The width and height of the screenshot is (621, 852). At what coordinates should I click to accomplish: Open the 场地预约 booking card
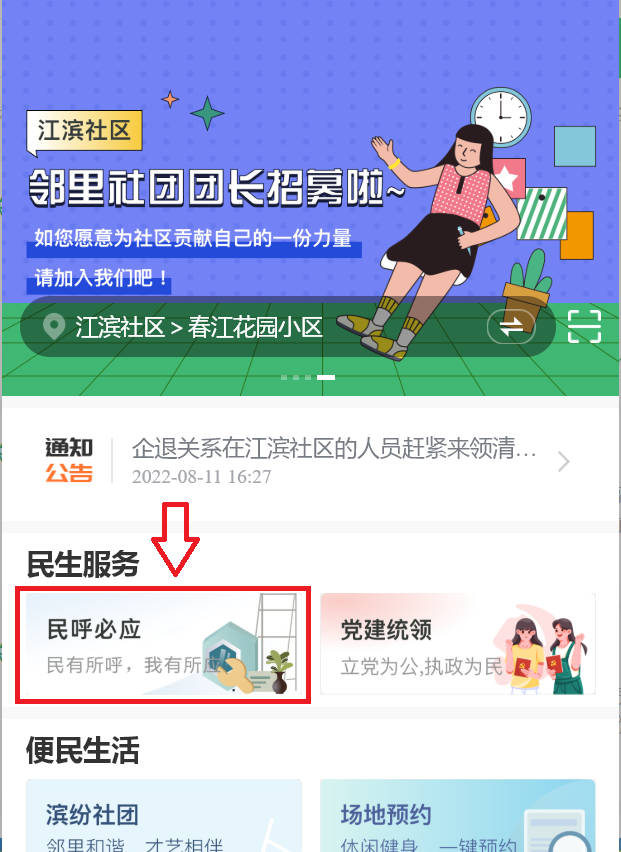tap(458, 816)
